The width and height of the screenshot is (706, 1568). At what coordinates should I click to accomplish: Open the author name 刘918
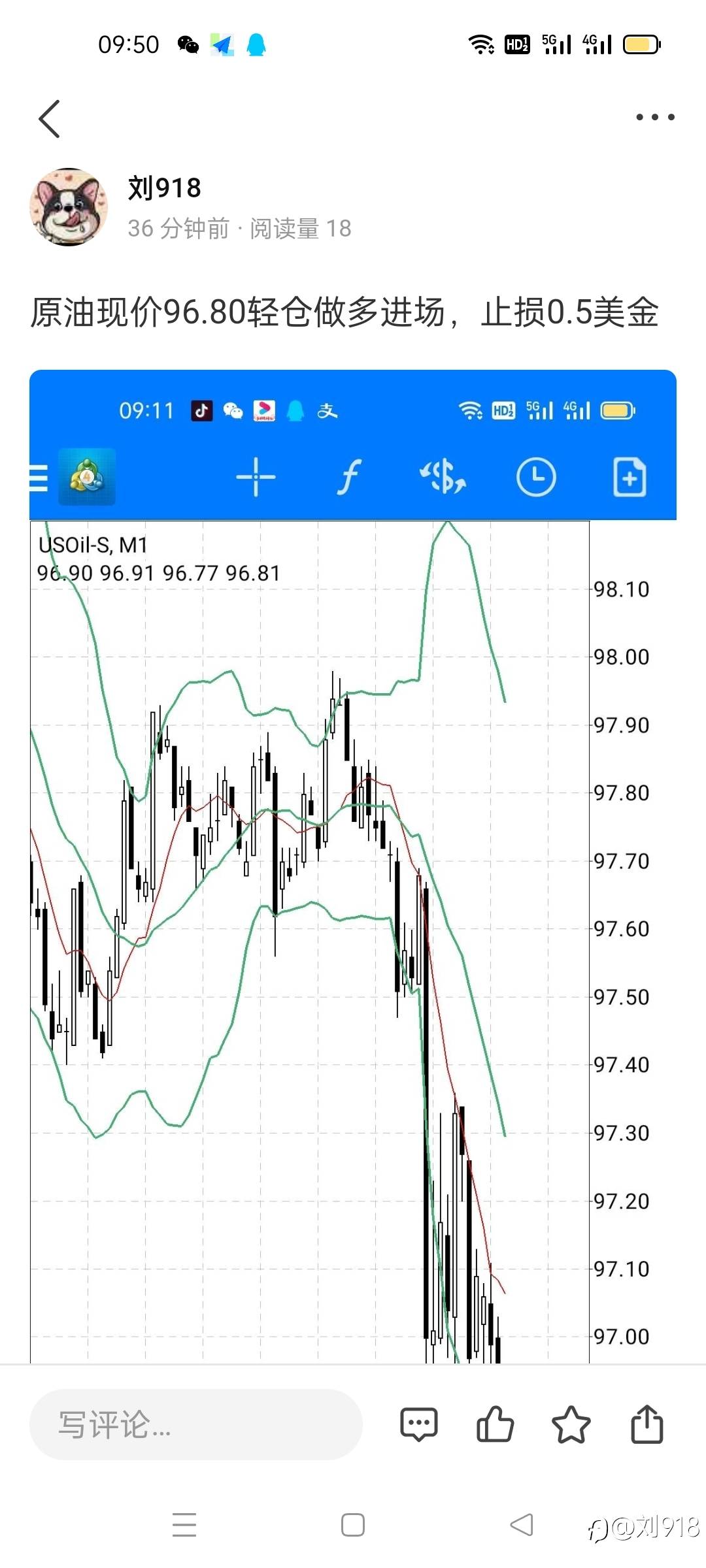164,188
